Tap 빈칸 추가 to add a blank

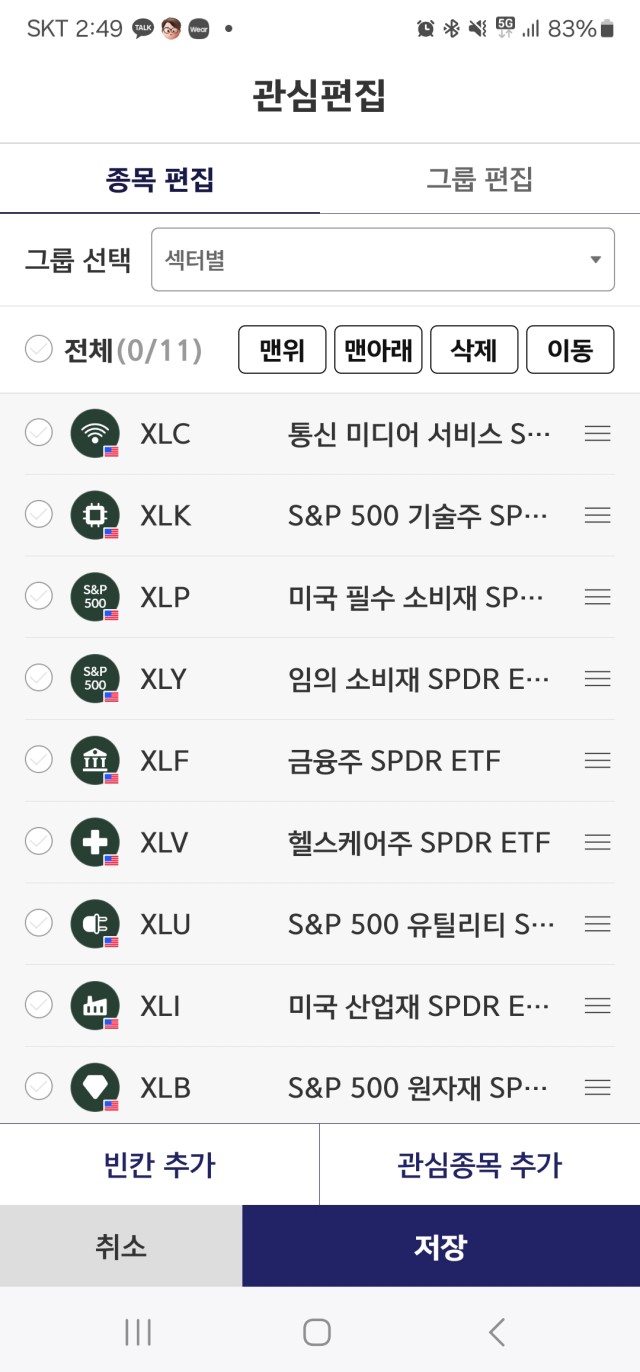pos(160,1164)
